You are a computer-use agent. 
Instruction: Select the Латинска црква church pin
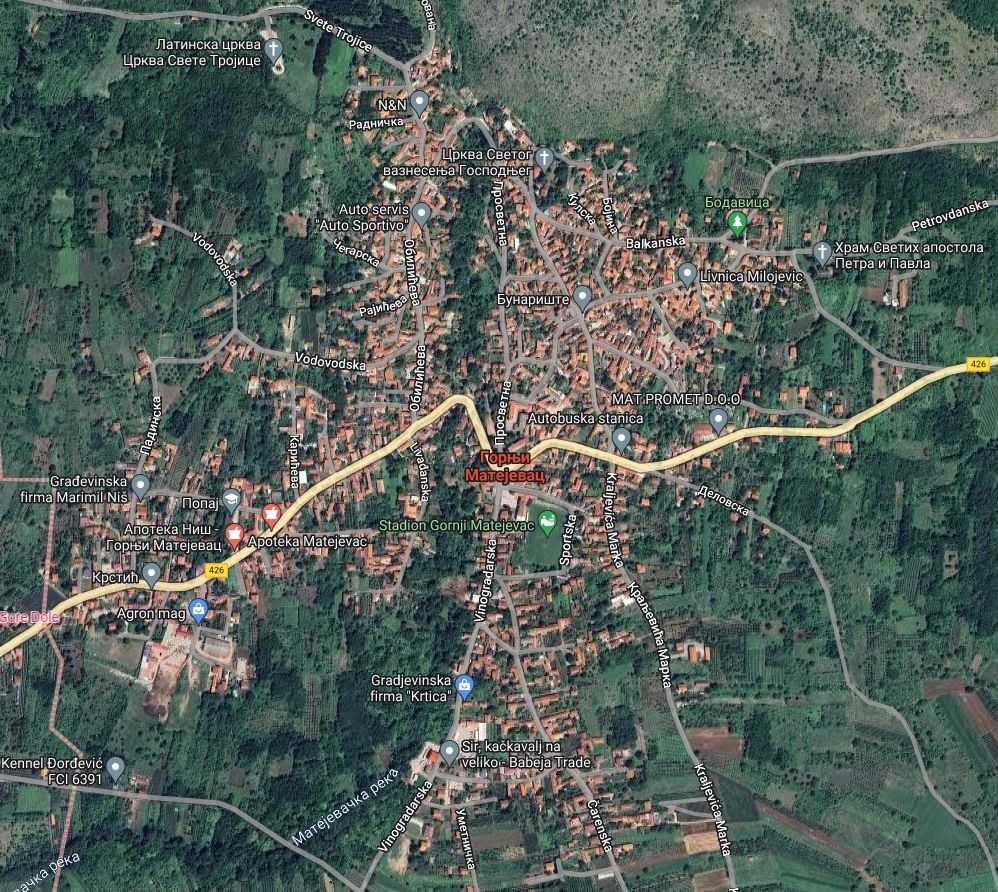click(x=275, y=49)
